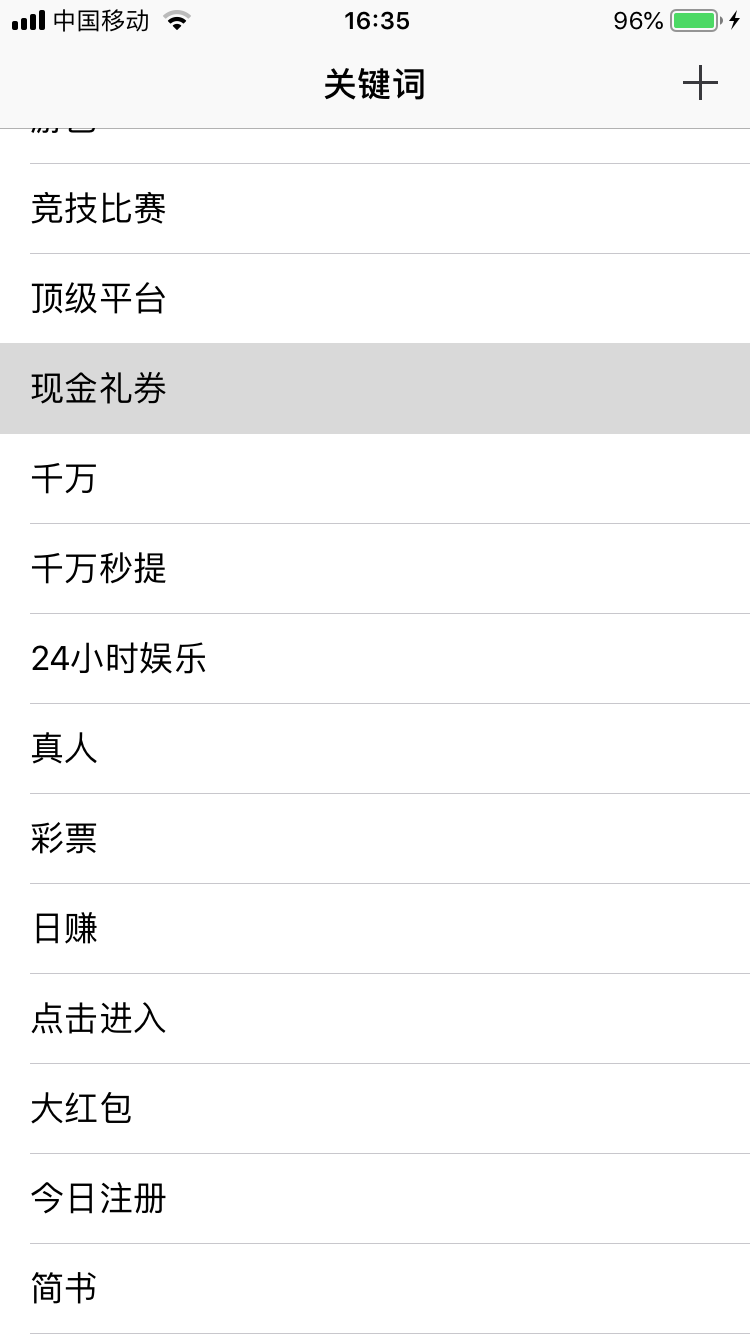
Task: Tap the 关键词 title
Action: [x=375, y=84]
